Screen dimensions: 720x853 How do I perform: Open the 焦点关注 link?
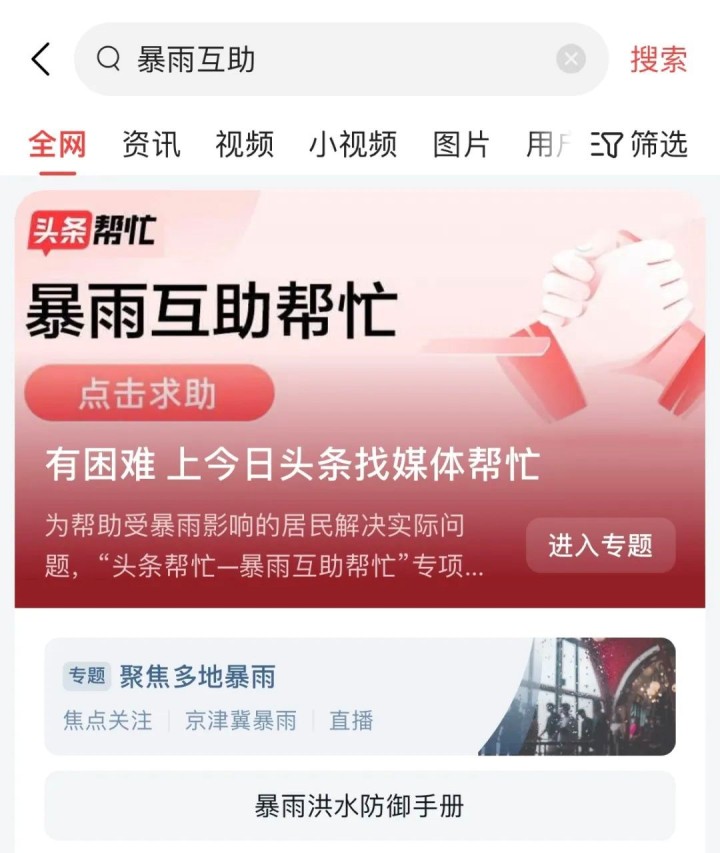(108, 720)
